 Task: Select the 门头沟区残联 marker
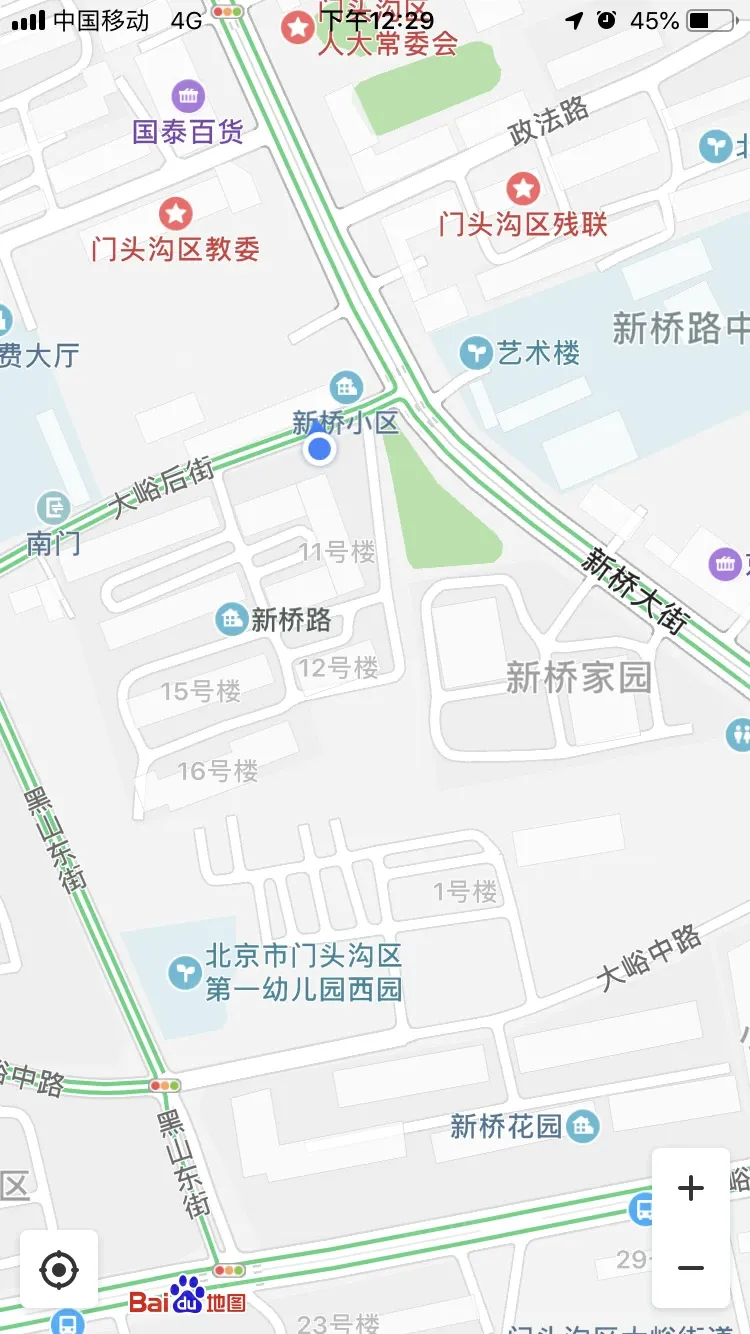[x=523, y=189]
